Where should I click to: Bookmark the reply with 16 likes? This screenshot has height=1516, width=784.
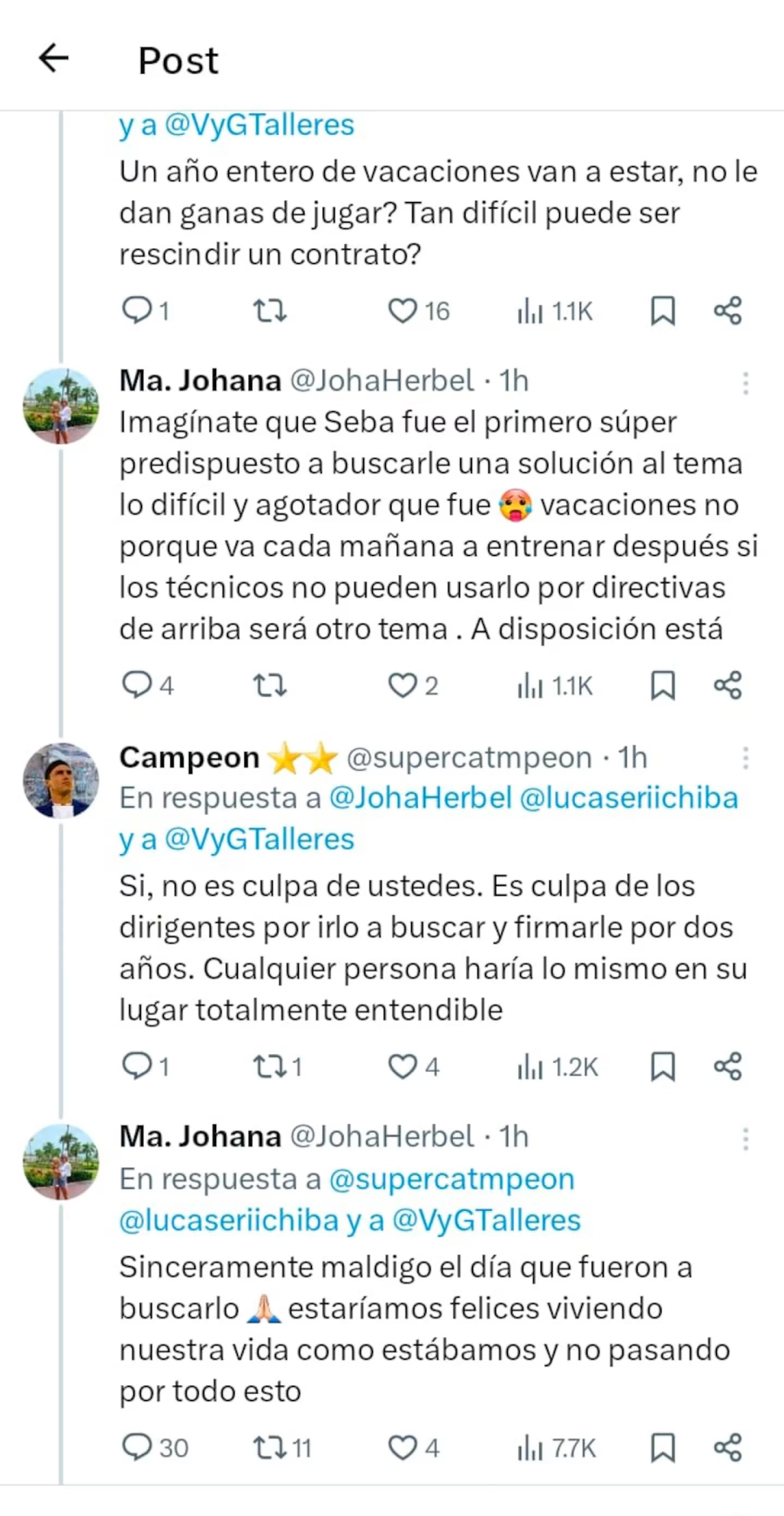(663, 310)
